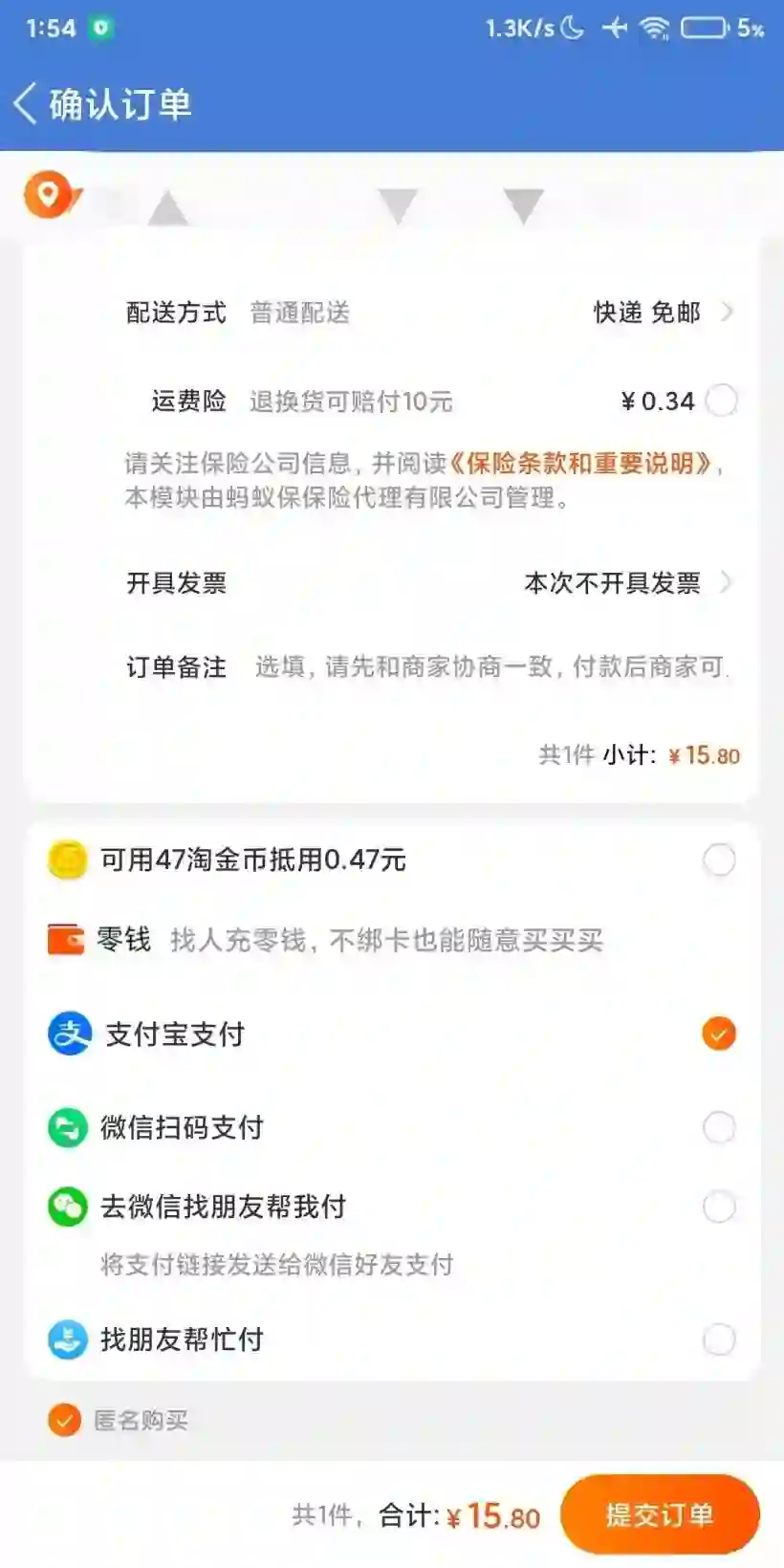
Task: Select 支付宝支付 payment method
Action: tap(719, 1034)
